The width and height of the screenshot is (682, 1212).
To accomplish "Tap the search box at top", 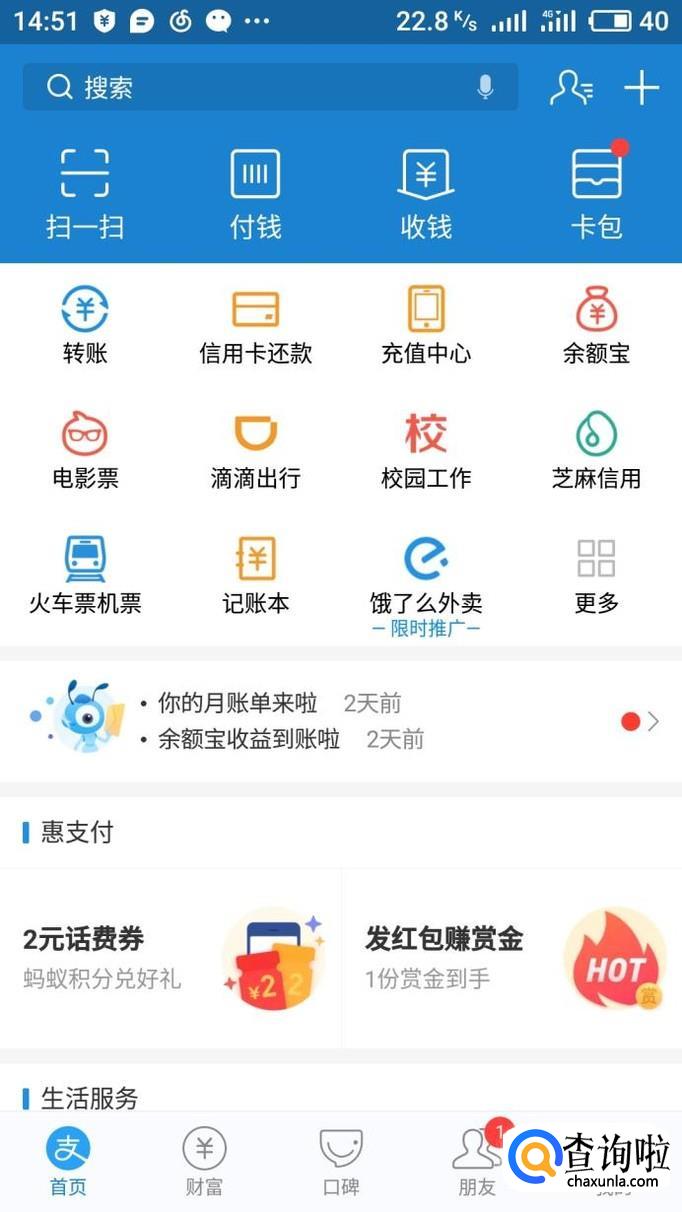I will pos(250,88).
